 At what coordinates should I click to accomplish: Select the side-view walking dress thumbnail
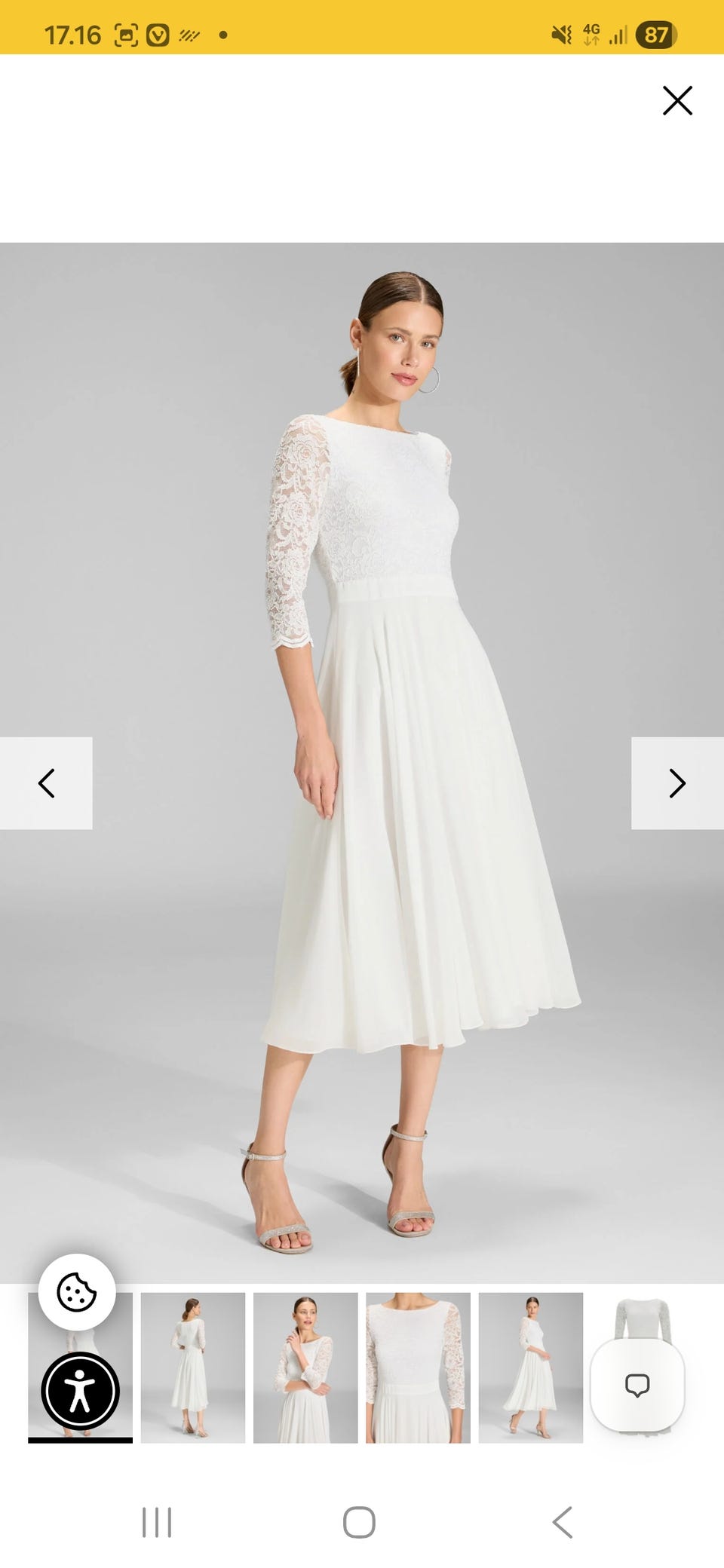(x=531, y=1367)
